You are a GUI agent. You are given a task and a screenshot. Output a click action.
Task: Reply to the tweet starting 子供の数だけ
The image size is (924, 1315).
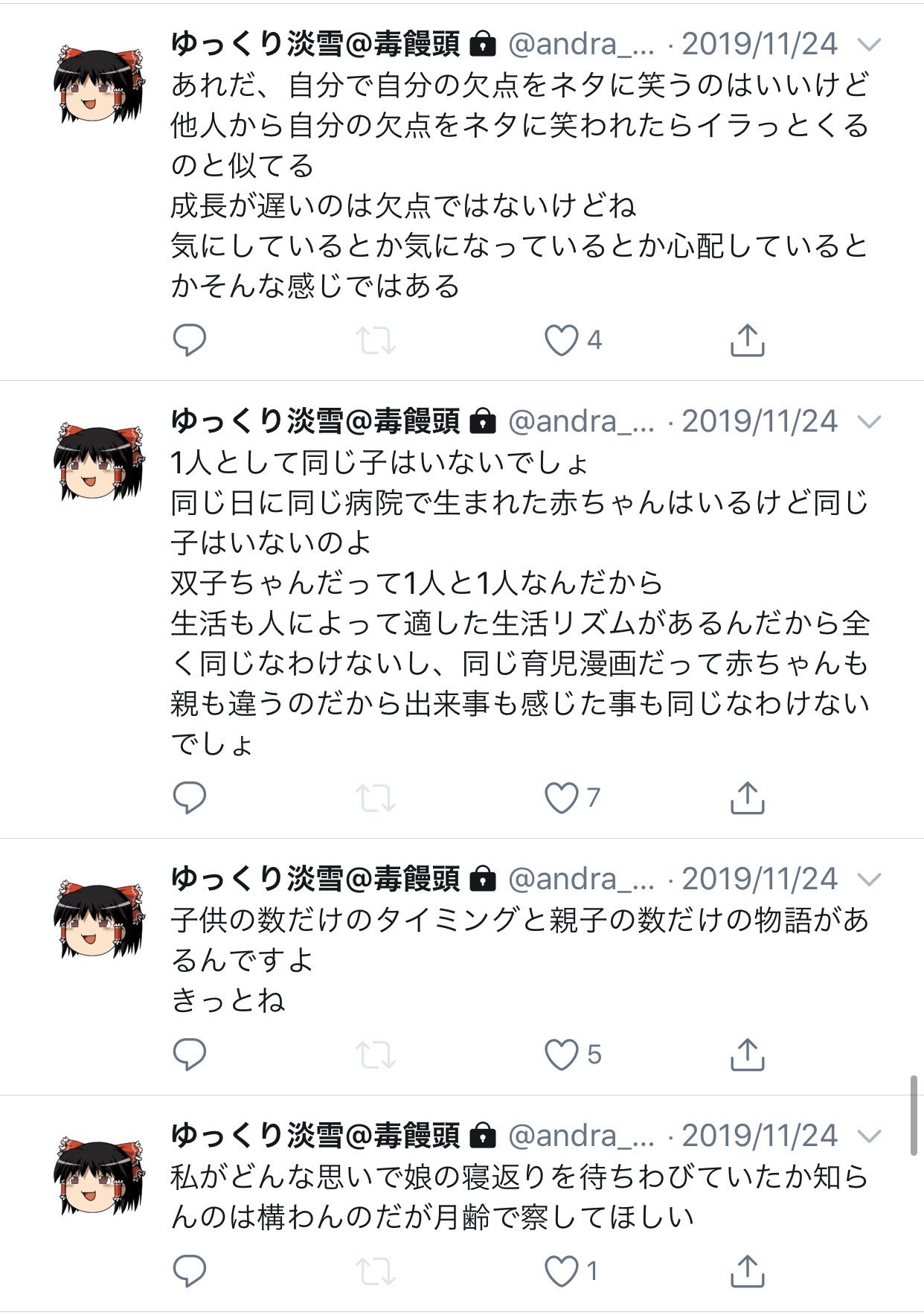189,1055
